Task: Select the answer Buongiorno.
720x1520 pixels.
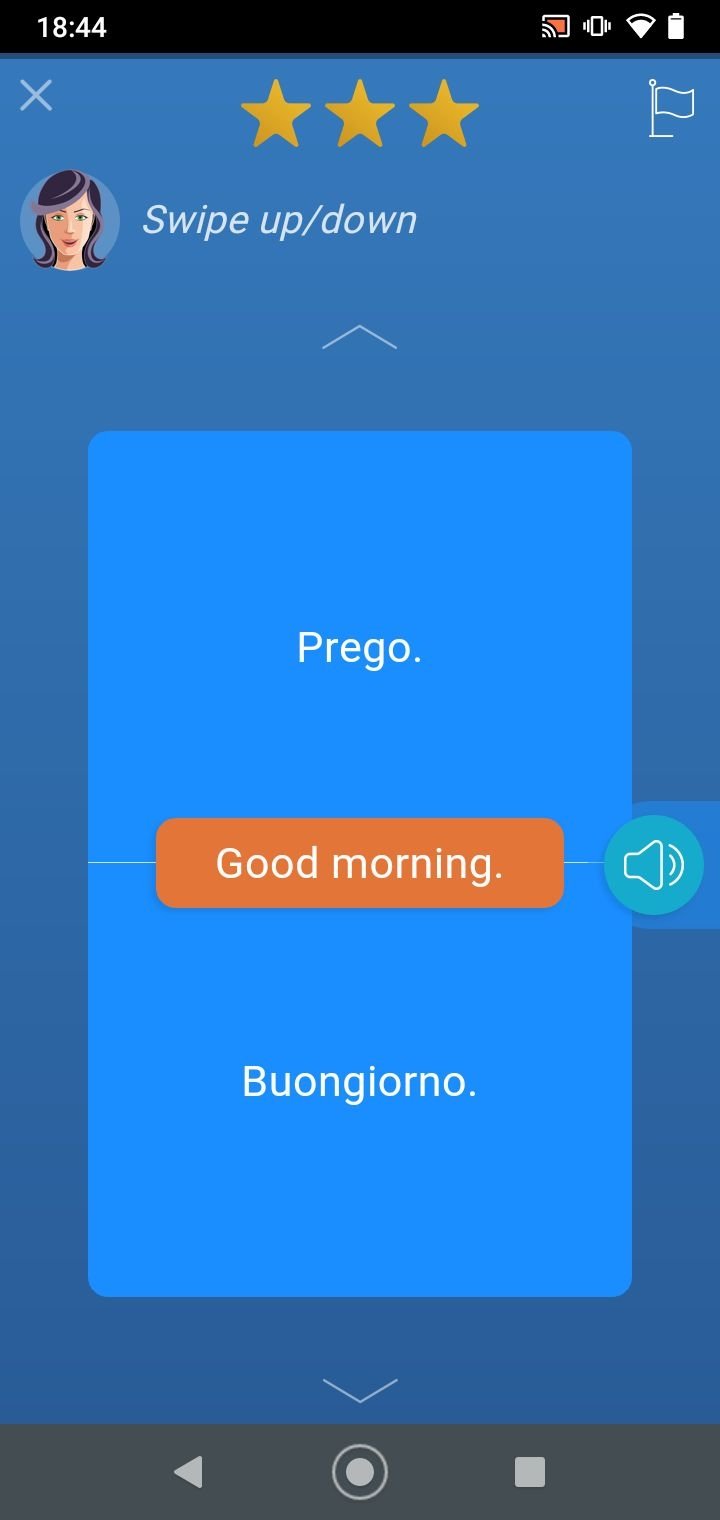Action: (360, 1082)
